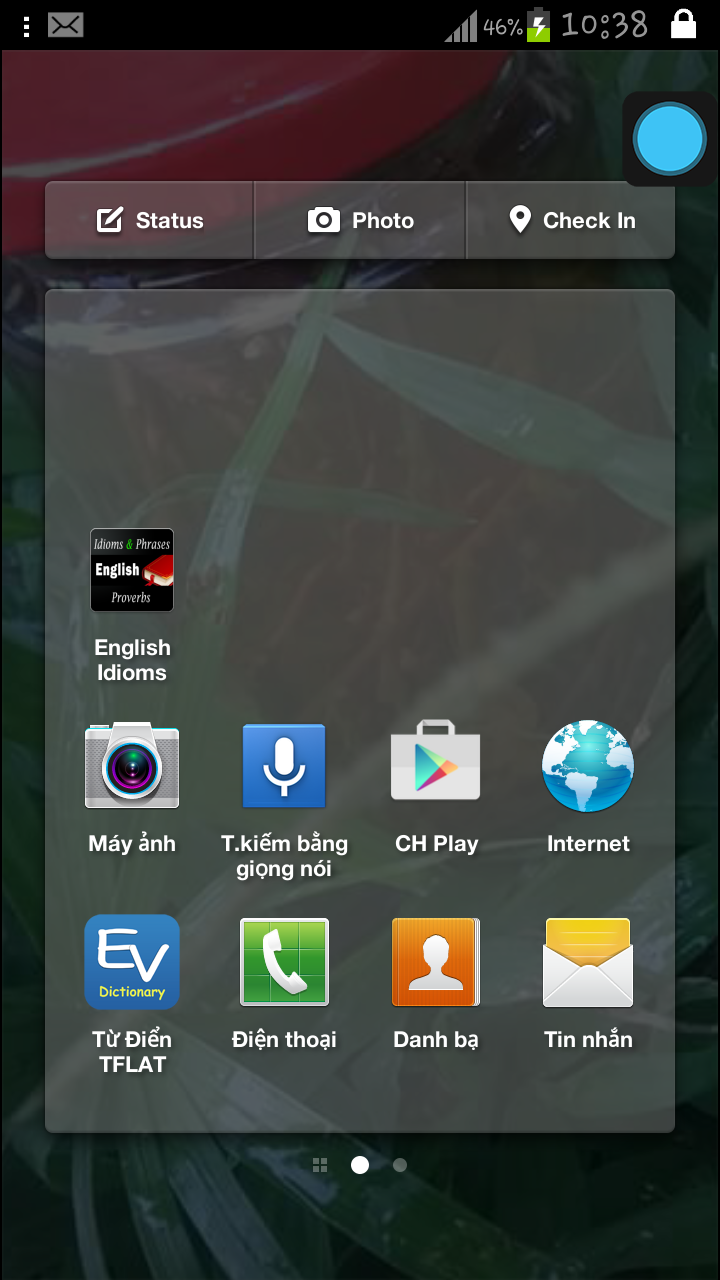Viewport: 720px width, 1280px height.
Task: Launch the Internet browser
Action: pyautogui.click(x=588, y=766)
